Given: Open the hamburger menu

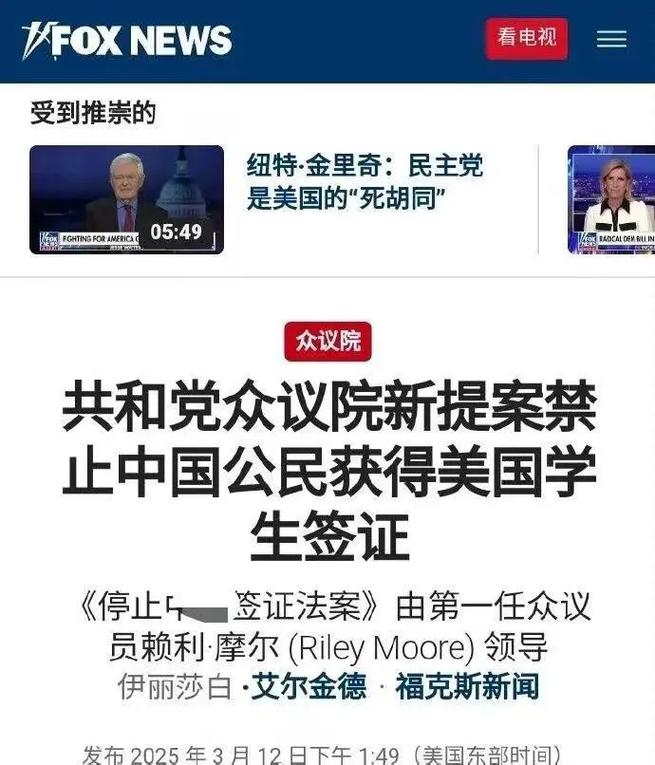Looking at the screenshot, I should click(x=611, y=39).
